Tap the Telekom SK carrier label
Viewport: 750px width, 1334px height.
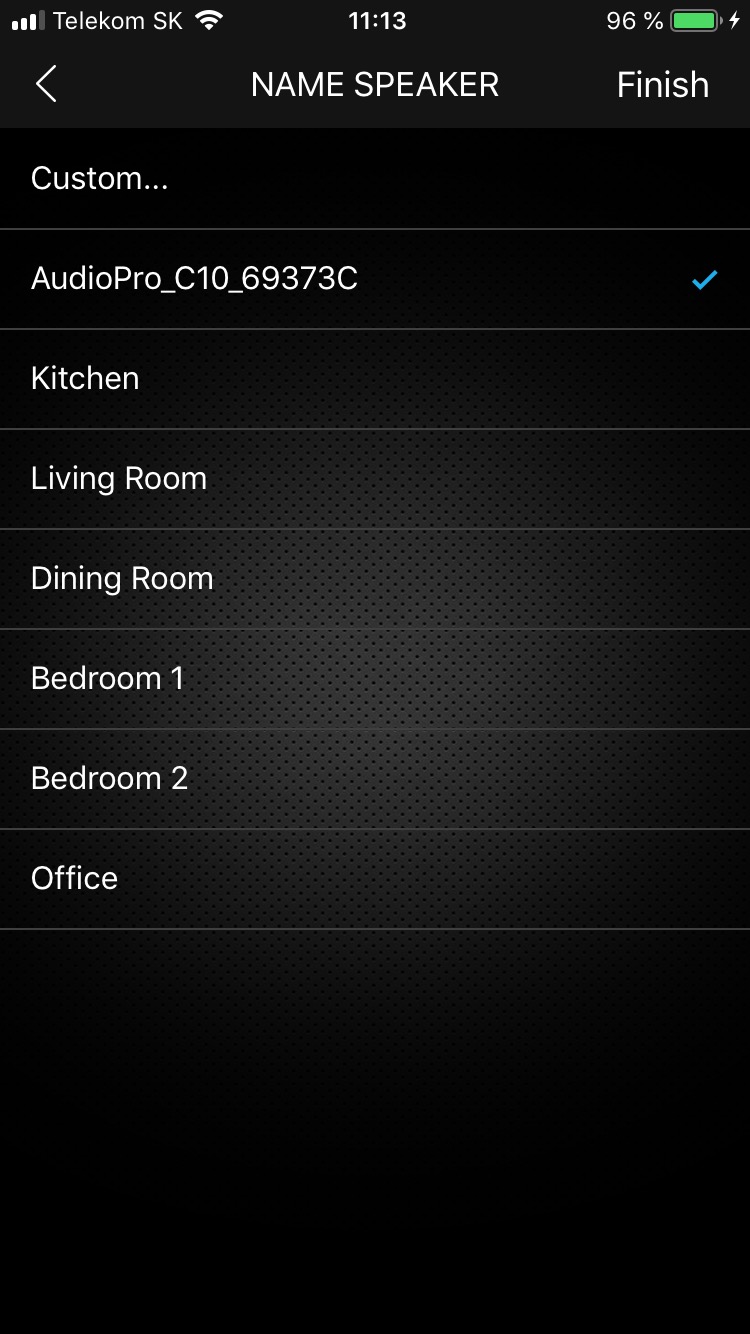(x=120, y=19)
